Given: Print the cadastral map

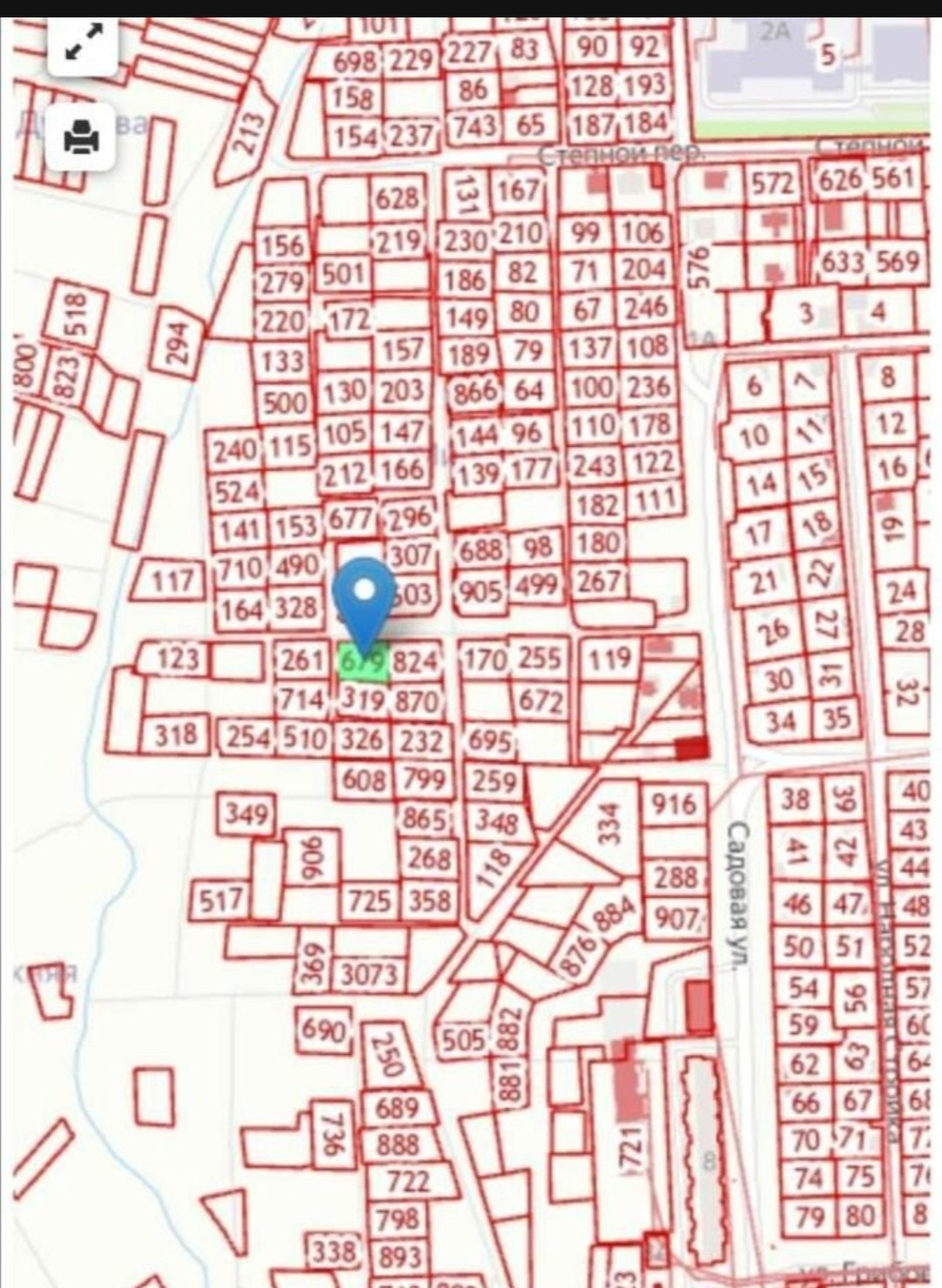Looking at the screenshot, I should (83, 138).
